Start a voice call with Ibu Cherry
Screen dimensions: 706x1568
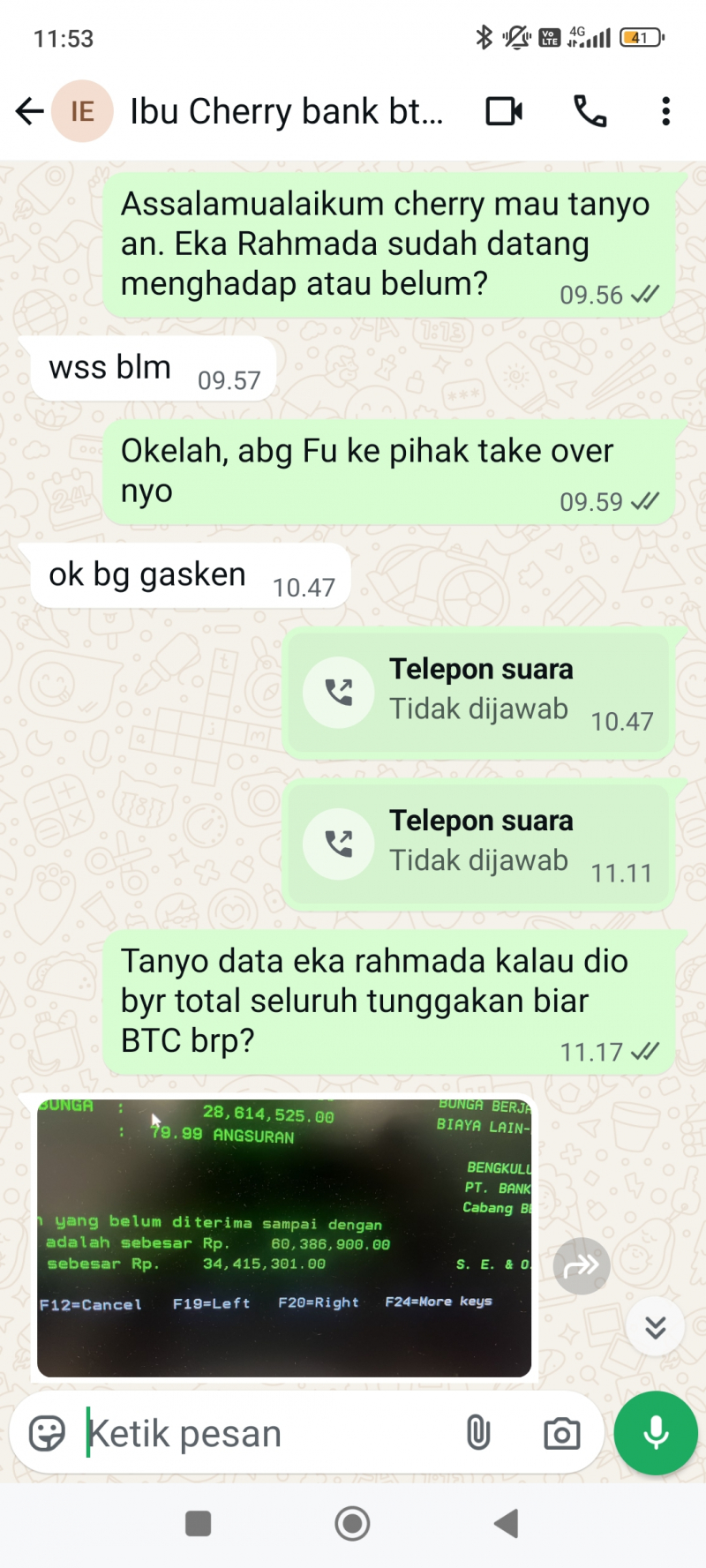point(590,111)
